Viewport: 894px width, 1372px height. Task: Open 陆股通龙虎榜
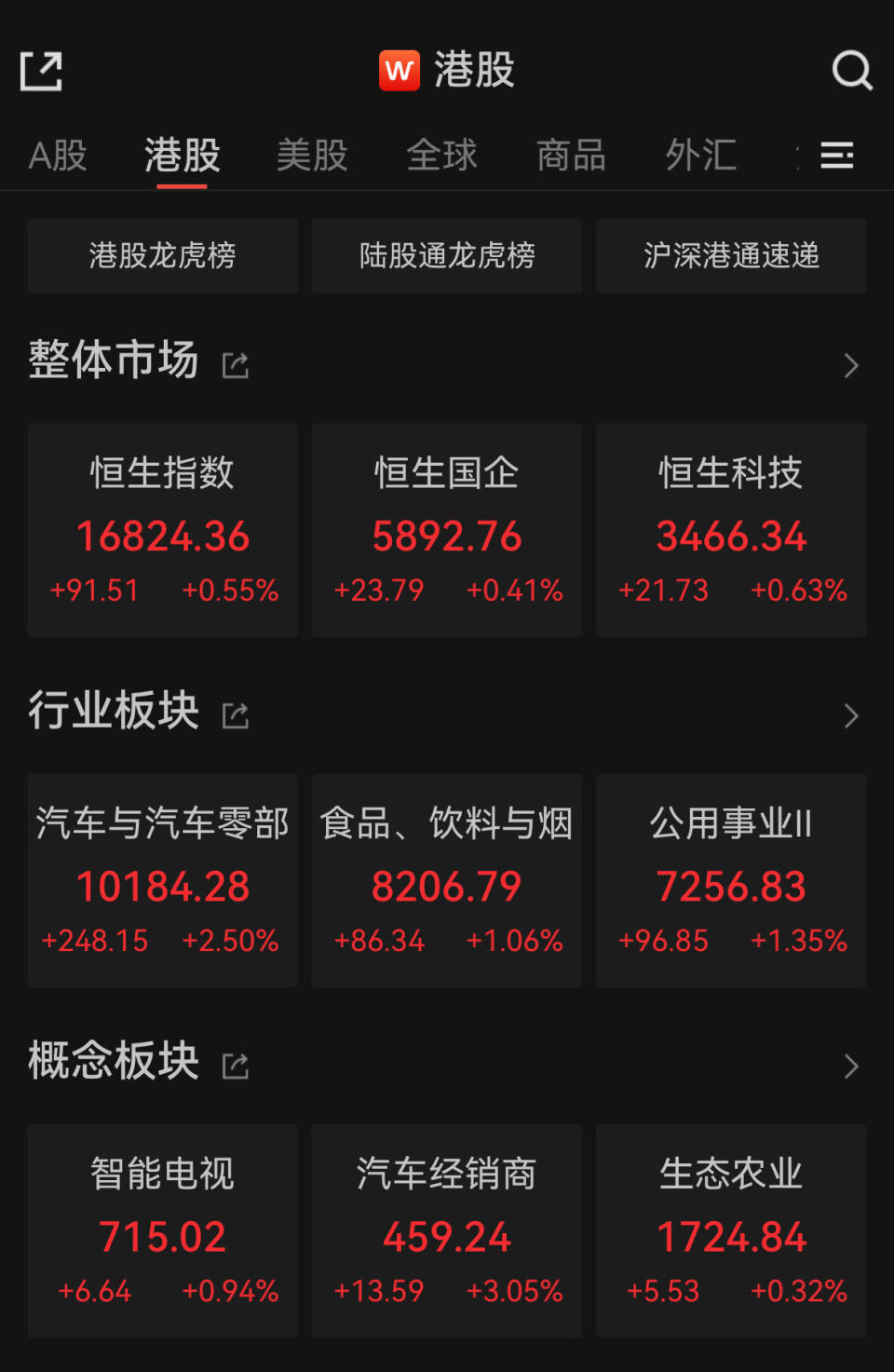(x=446, y=256)
